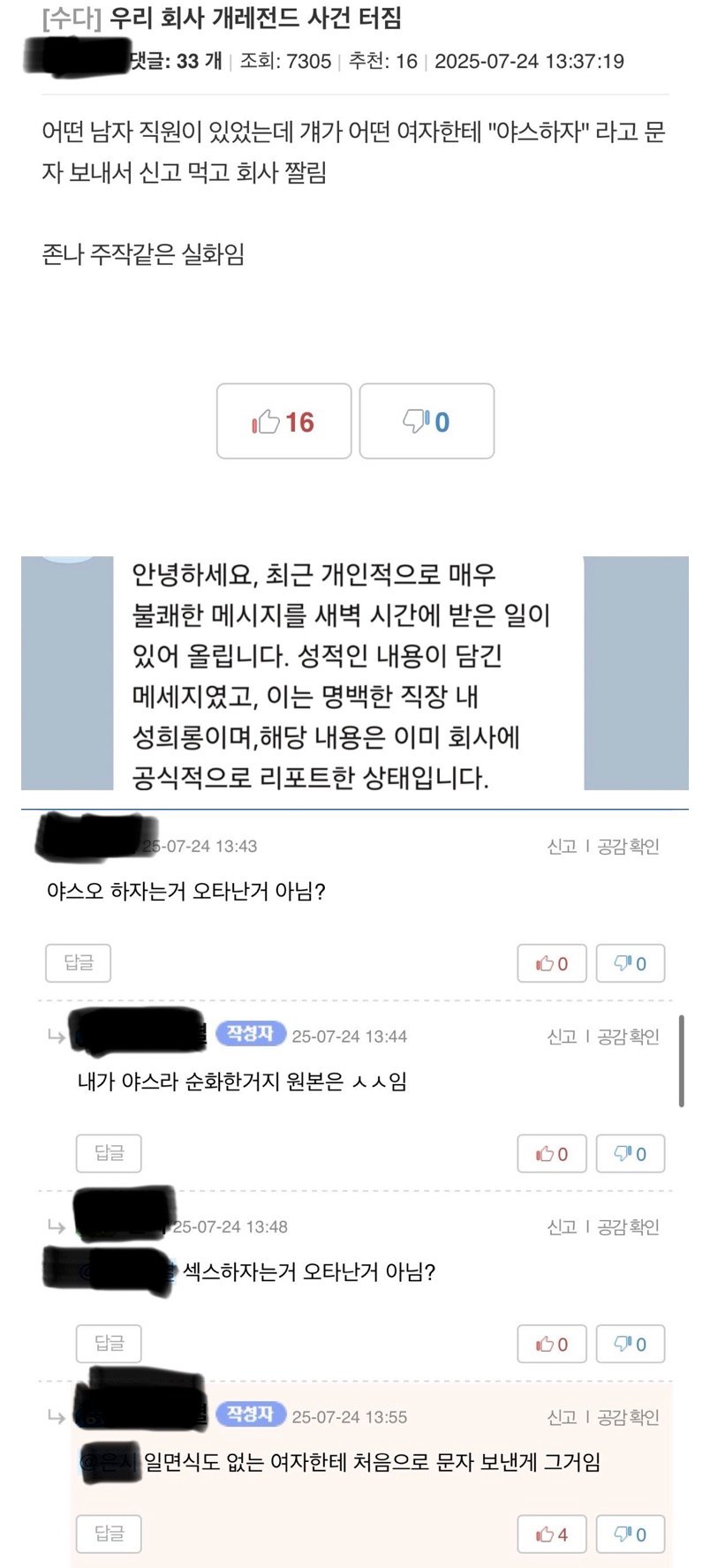Dislike the 13:48 comment
The image size is (710, 1568).
pyautogui.click(x=631, y=1344)
